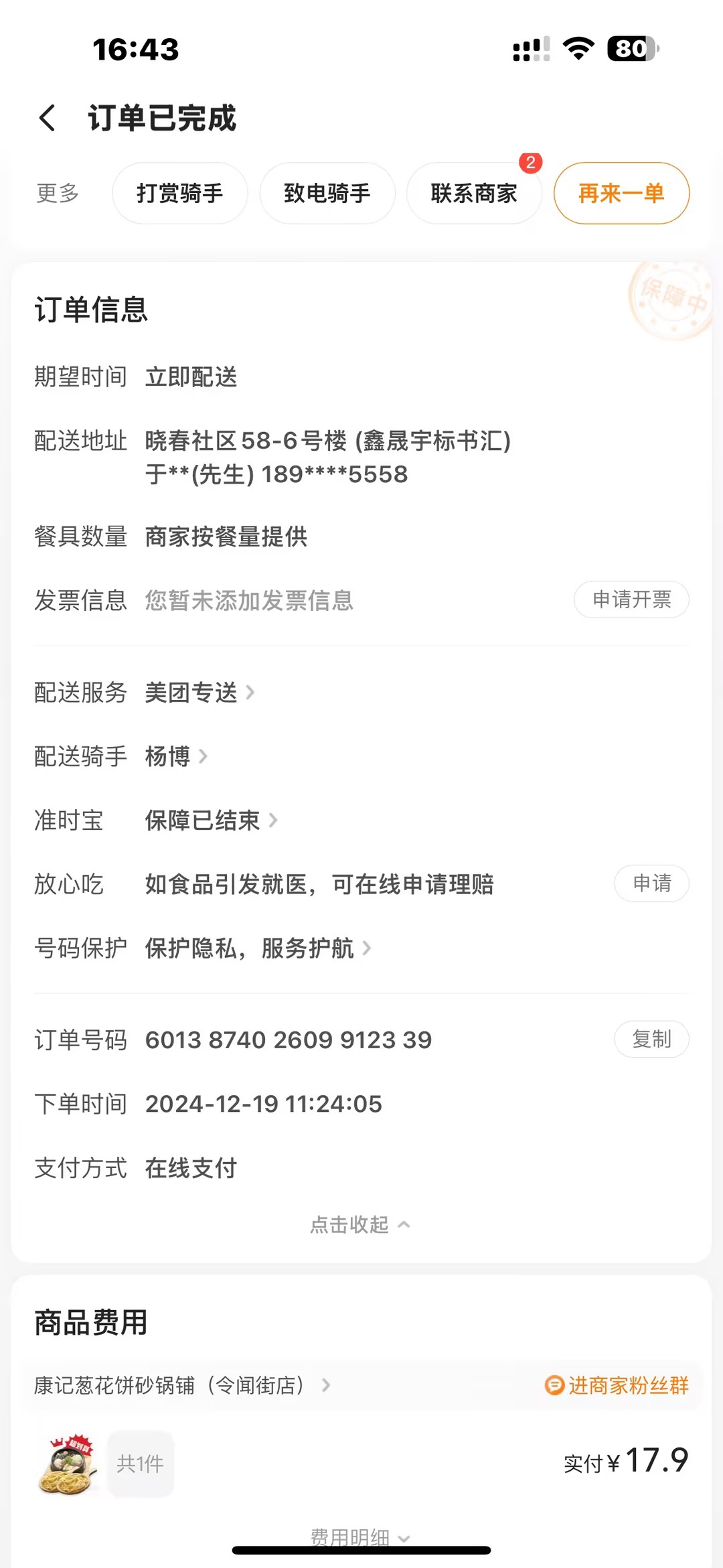Expand 费用明细 fee details
This screenshot has height=1568, width=723.
point(359,1537)
